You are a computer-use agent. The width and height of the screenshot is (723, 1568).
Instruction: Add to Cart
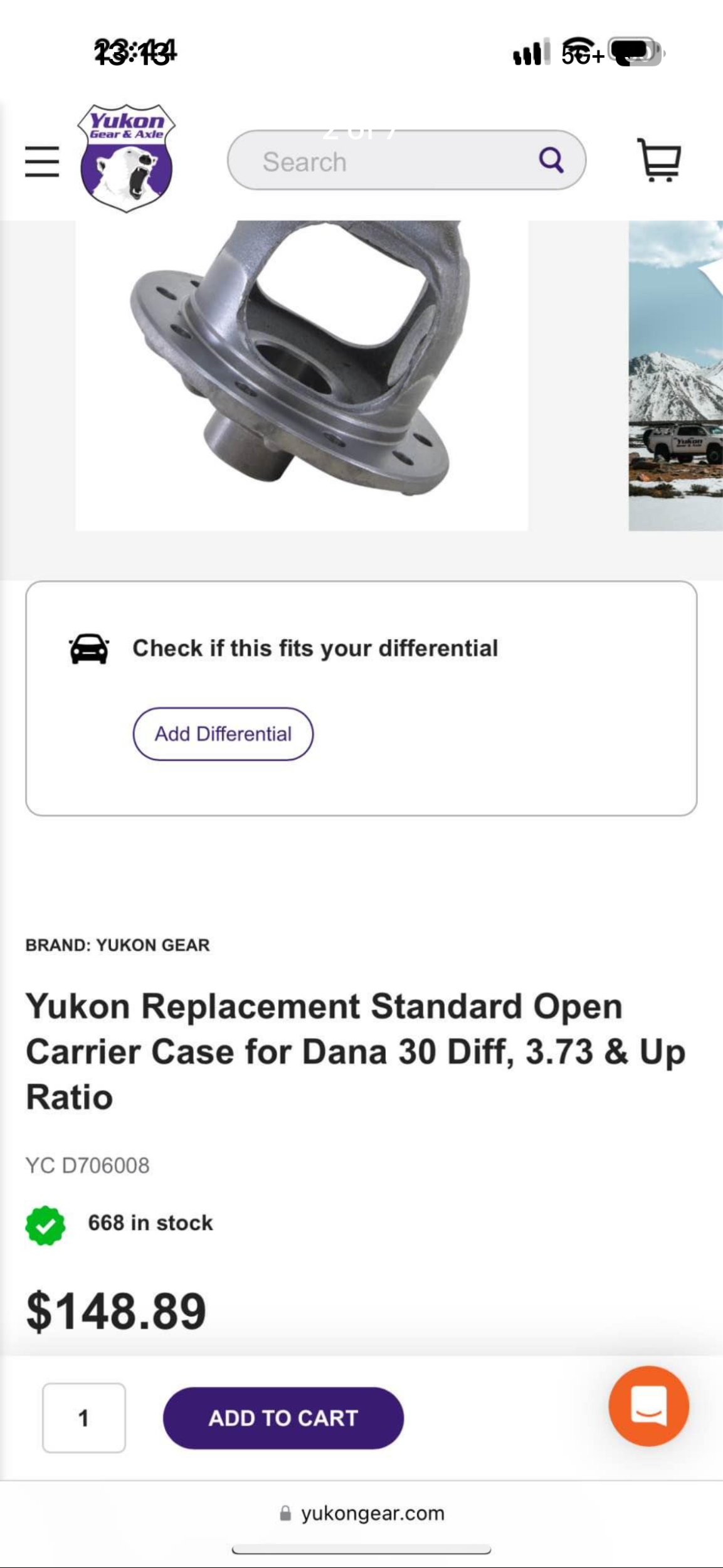(x=283, y=1417)
